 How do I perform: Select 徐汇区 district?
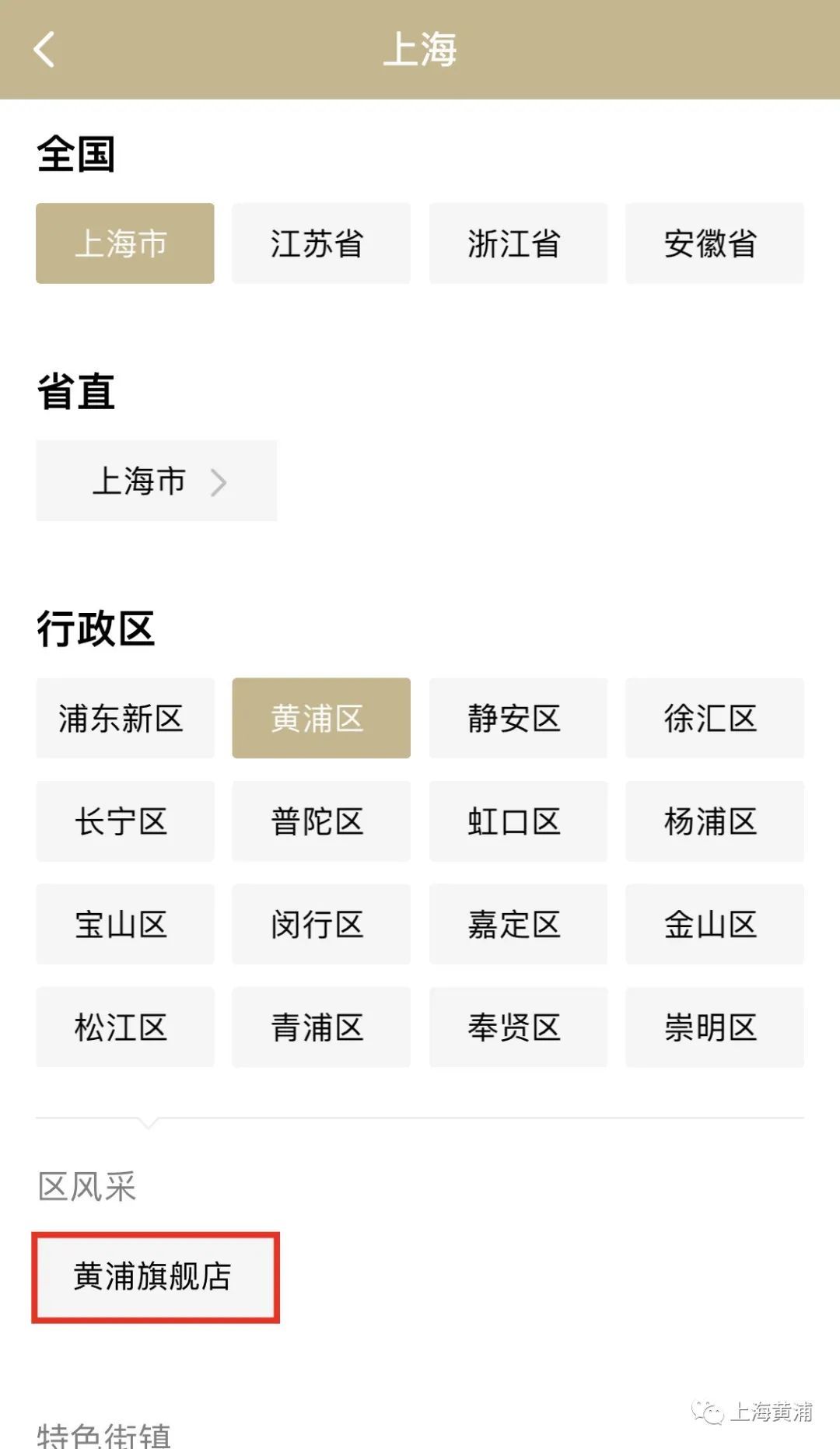[714, 718]
